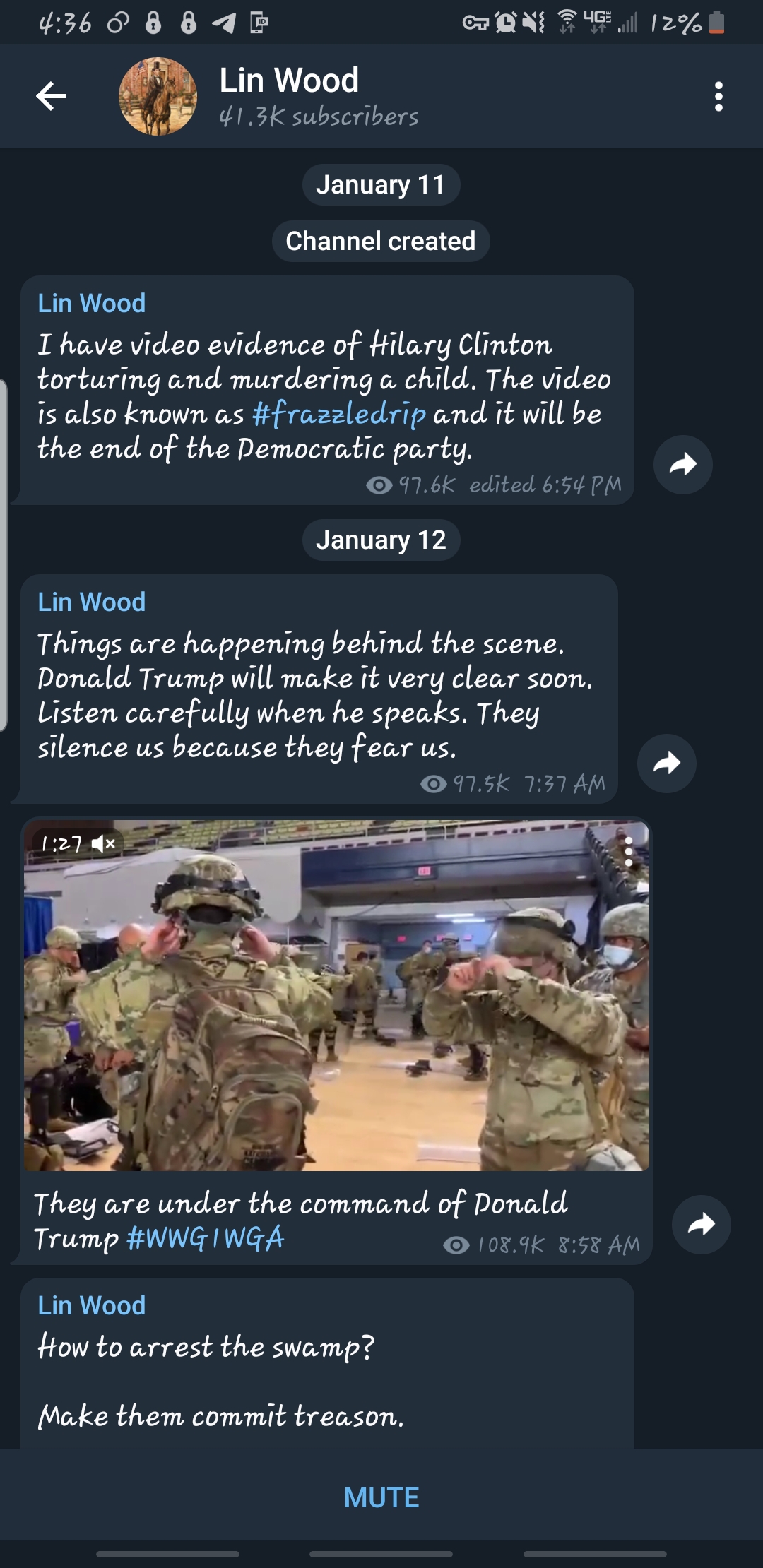Forward the "Things are happening" message
This screenshot has height=1568, width=763.
[666, 763]
